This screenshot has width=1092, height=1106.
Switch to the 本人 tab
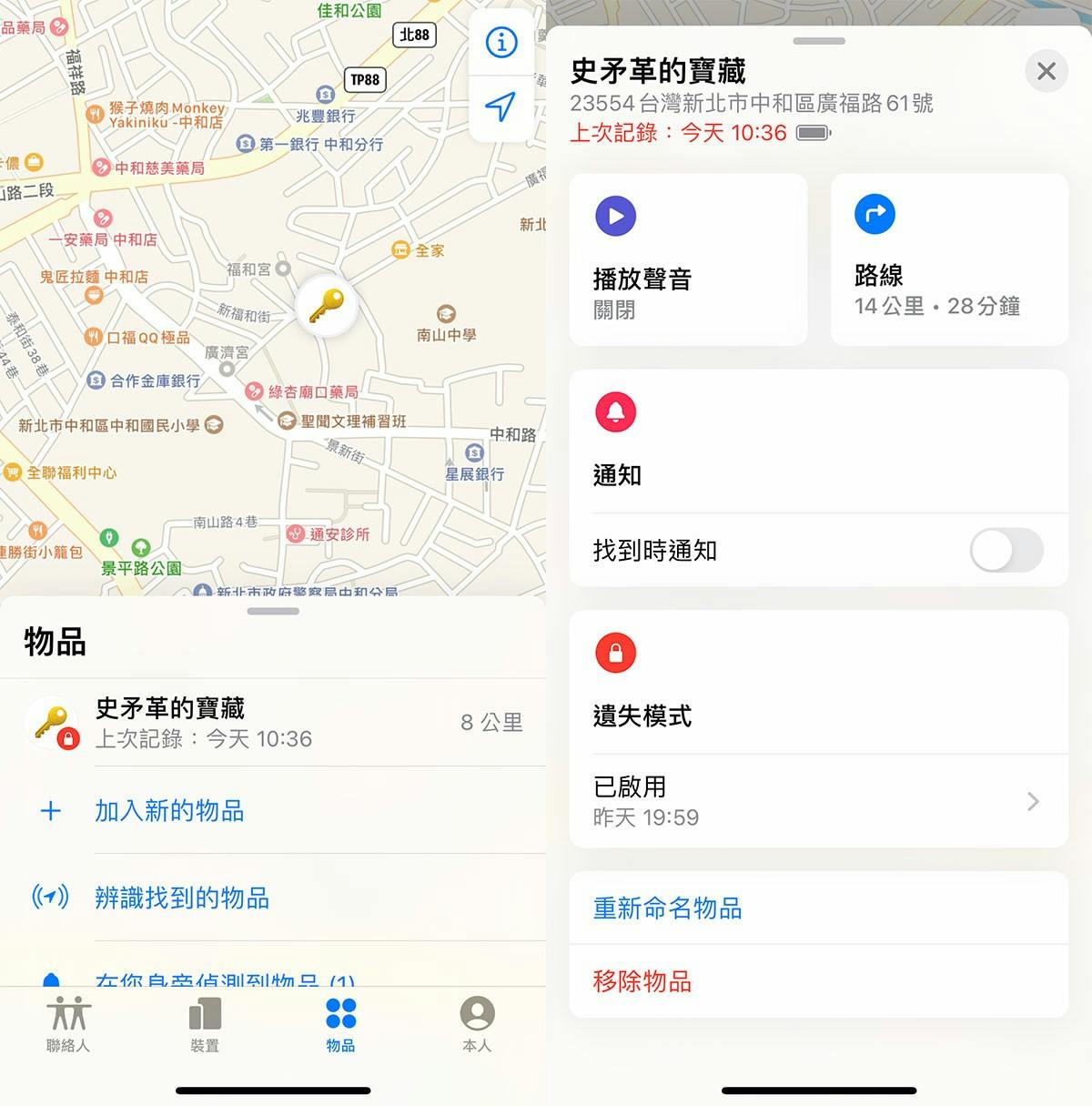coord(477,1024)
